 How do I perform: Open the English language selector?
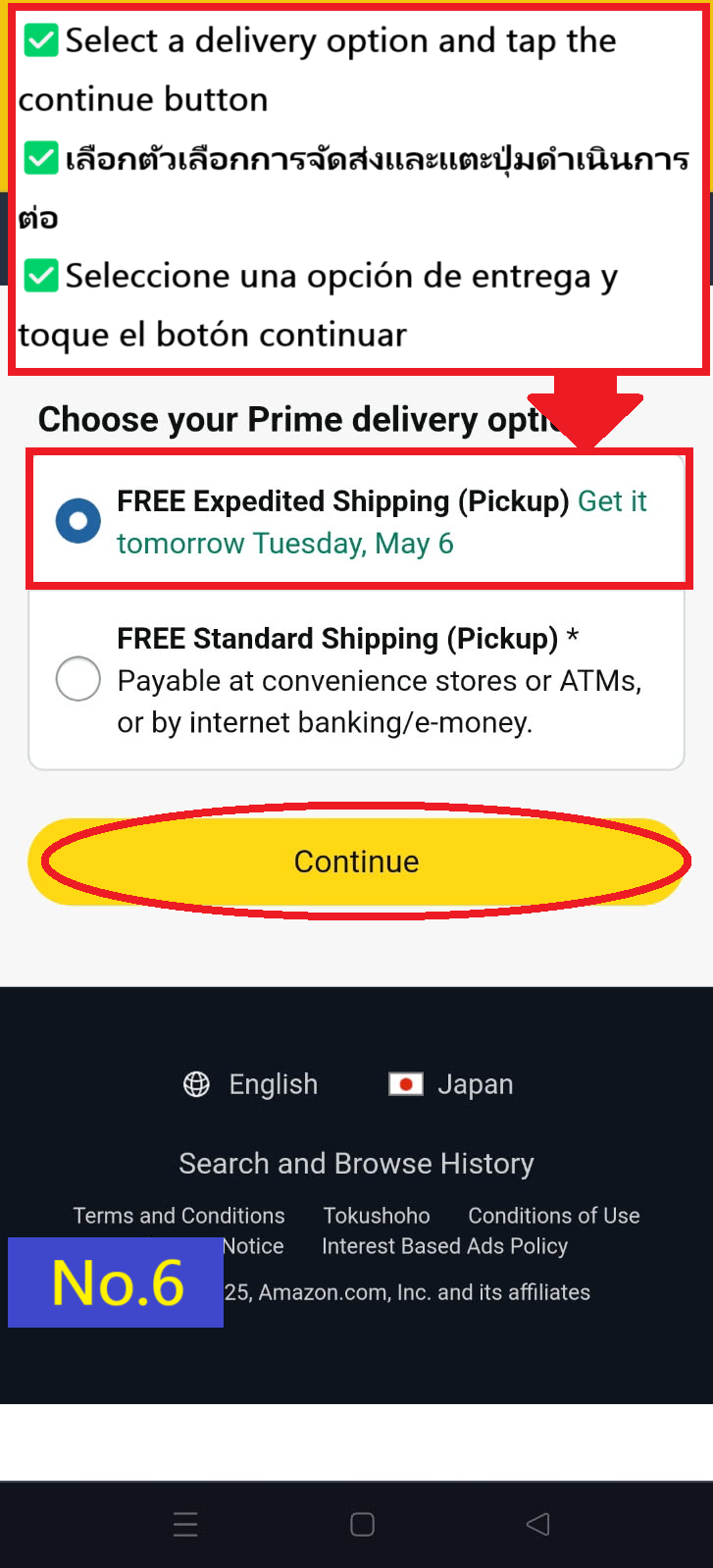[x=273, y=1084]
